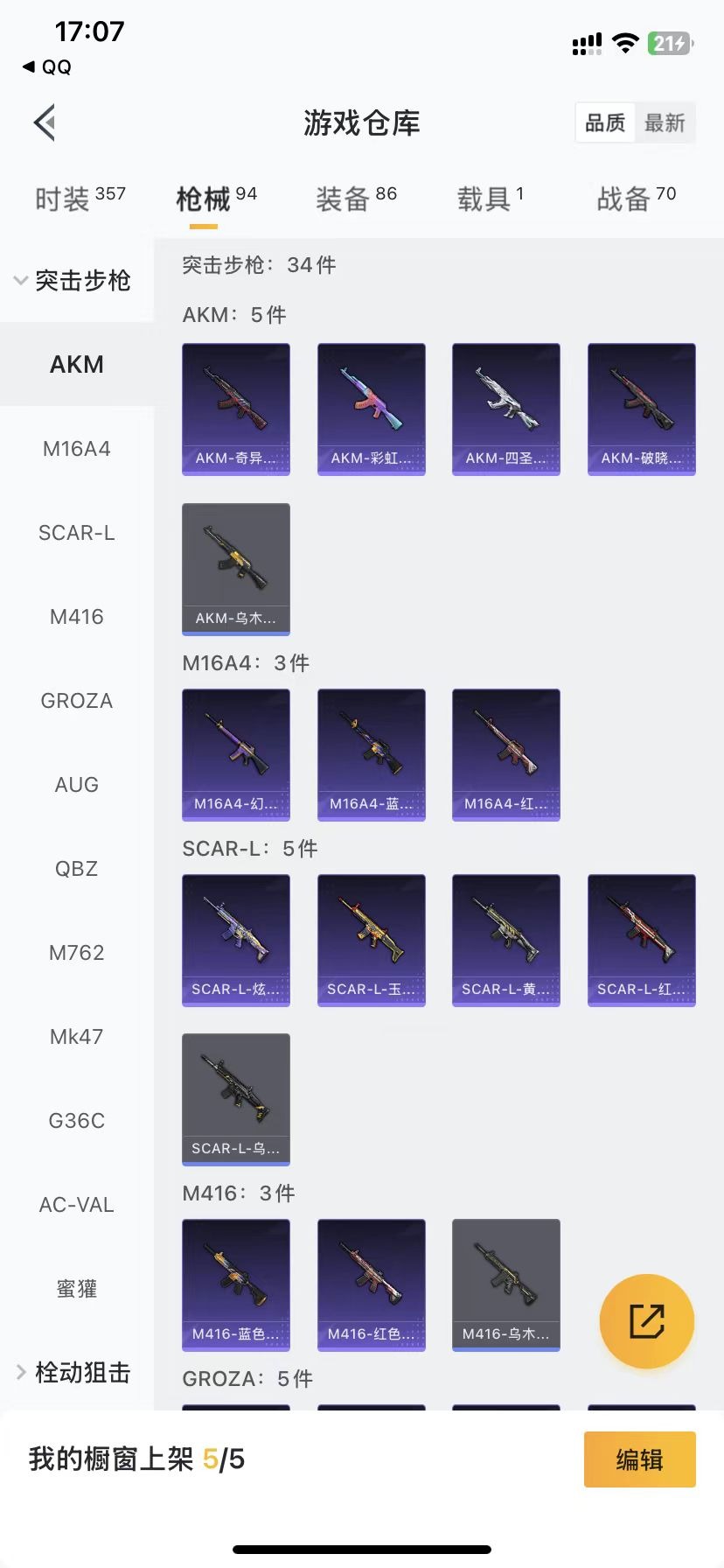
Task: Tap the 编辑 button
Action: tap(639, 1459)
